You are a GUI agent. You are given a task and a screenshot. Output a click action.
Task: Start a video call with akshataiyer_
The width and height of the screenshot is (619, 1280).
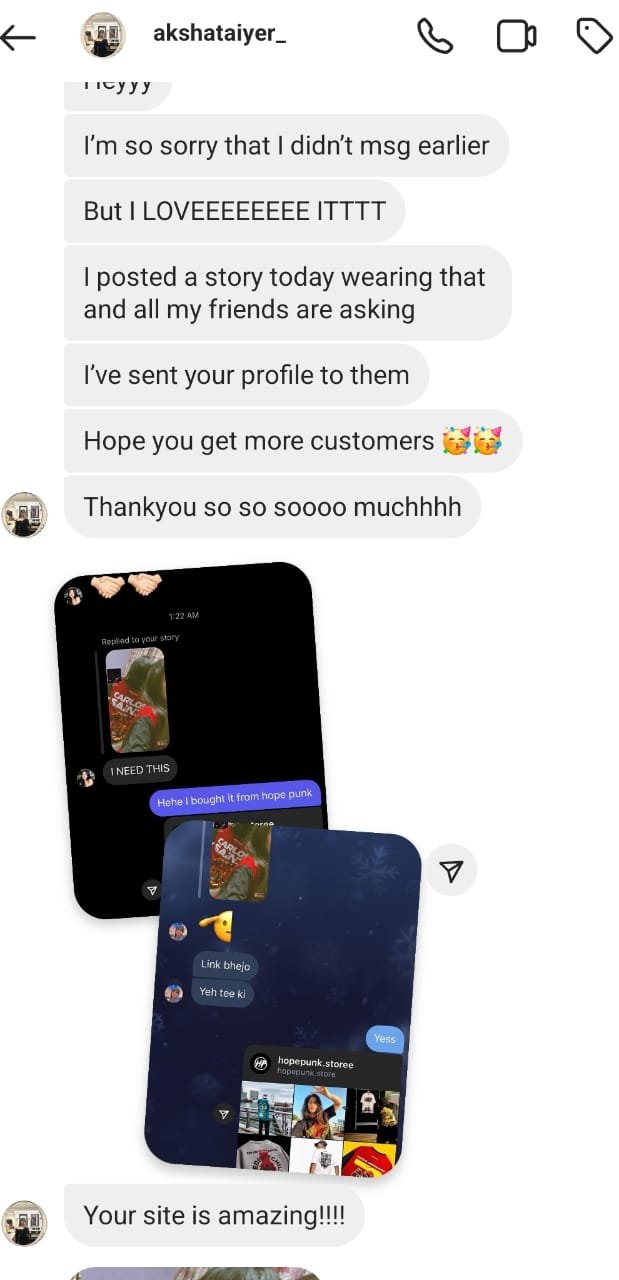[x=516, y=37]
